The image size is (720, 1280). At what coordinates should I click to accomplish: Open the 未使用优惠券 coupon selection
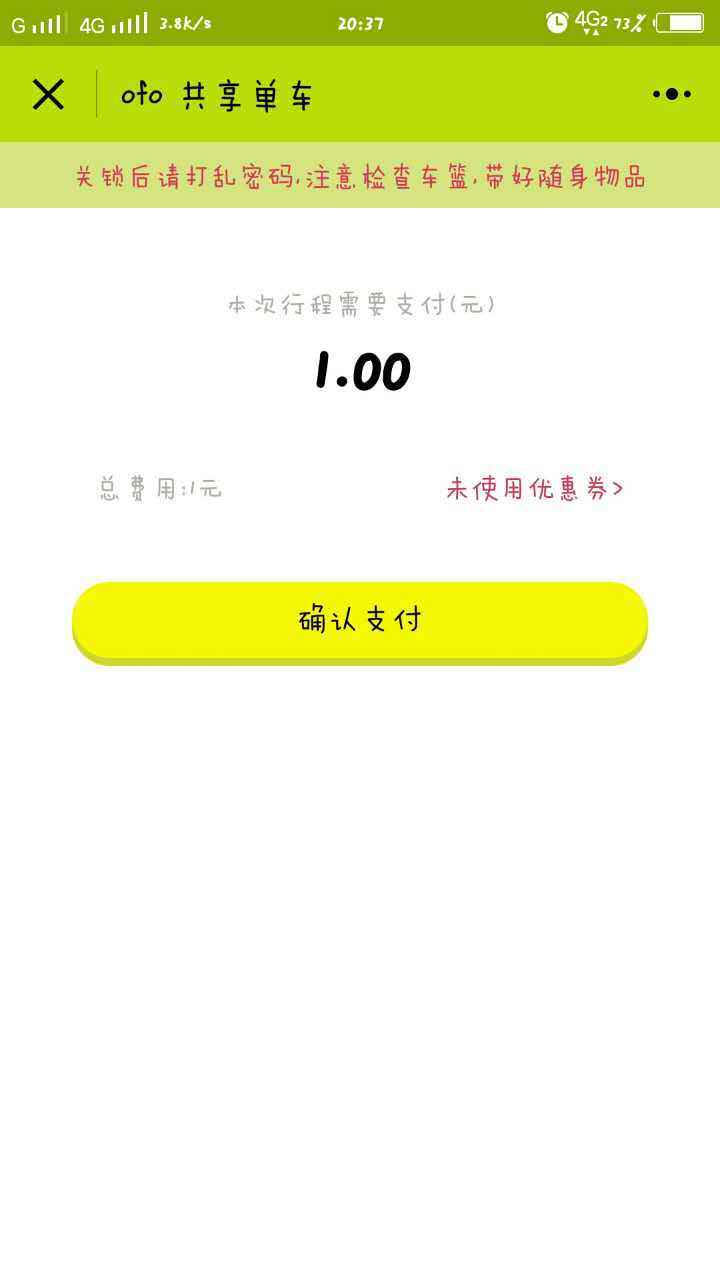click(535, 488)
